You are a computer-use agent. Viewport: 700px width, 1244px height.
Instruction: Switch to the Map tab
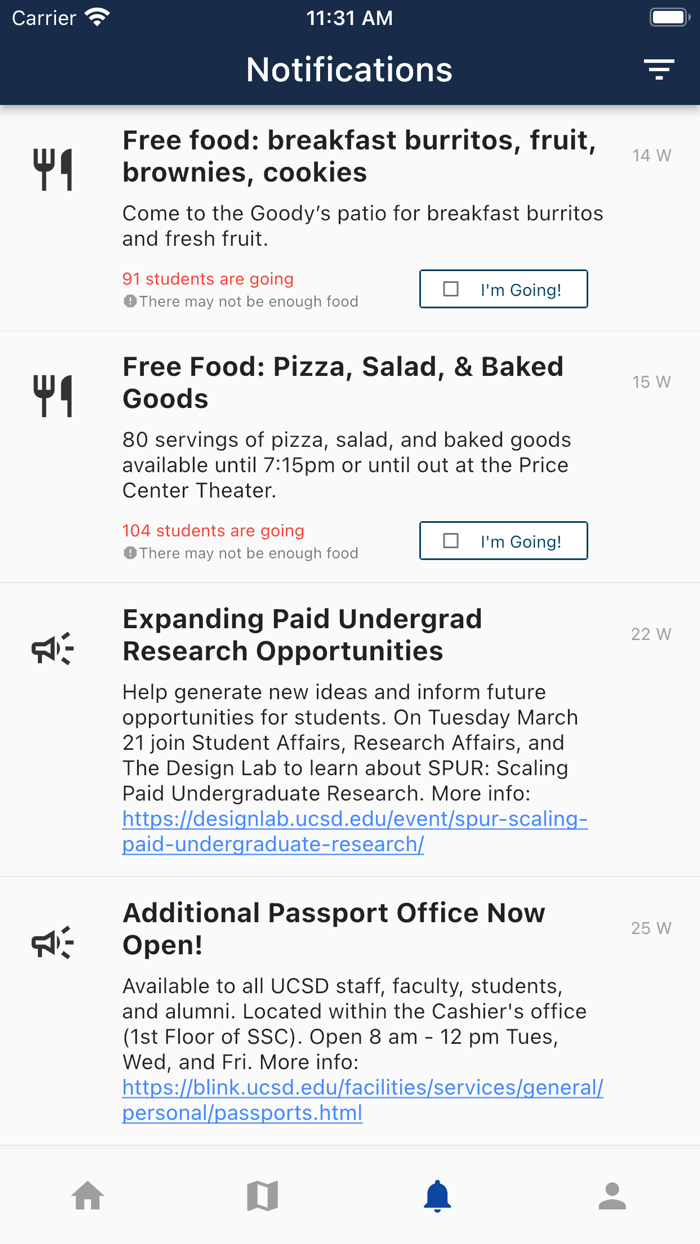[x=262, y=1195]
